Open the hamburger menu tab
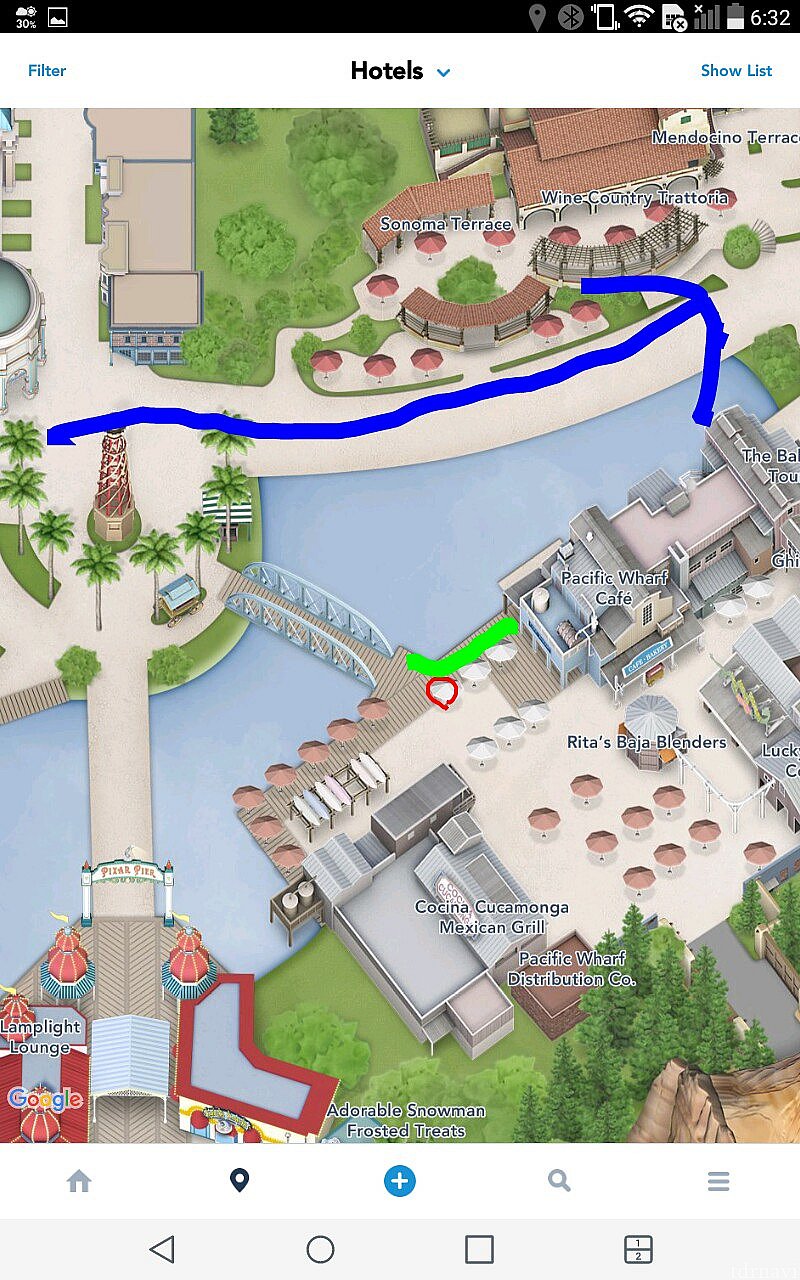This screenshot has width=800, height=1280. click(x=718, y=1181)
